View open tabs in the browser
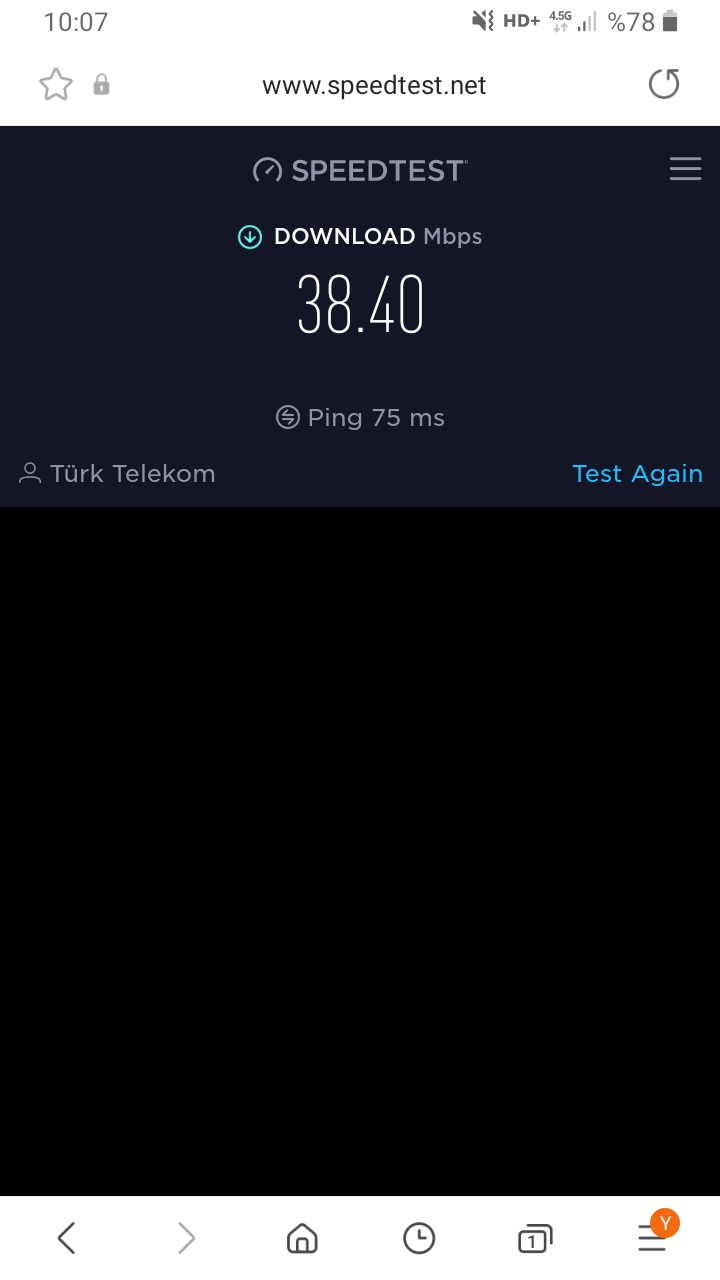Screen dimensions: 720x1280 [x=535, y=1239]
